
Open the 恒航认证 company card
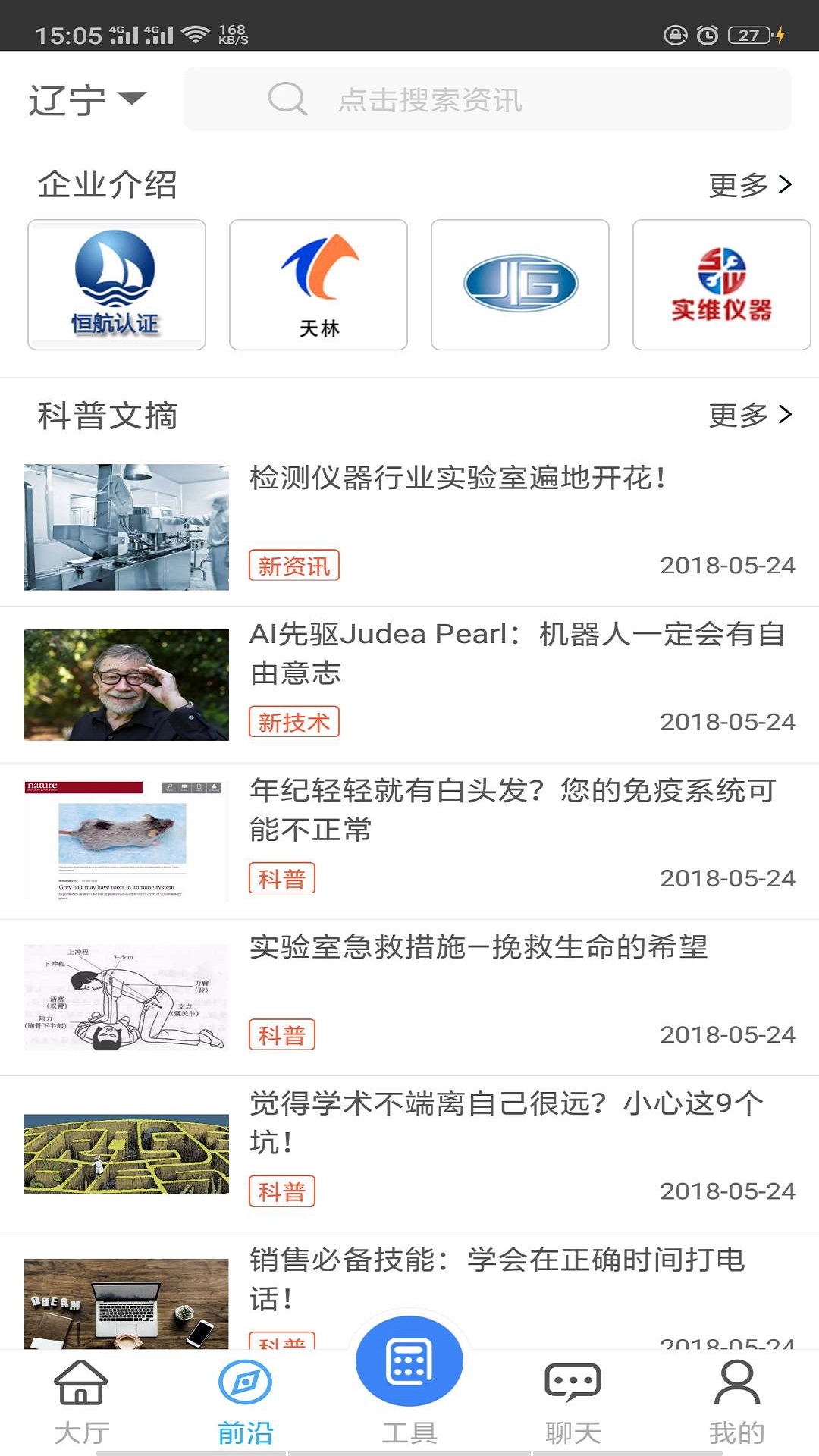pos(117,285)
